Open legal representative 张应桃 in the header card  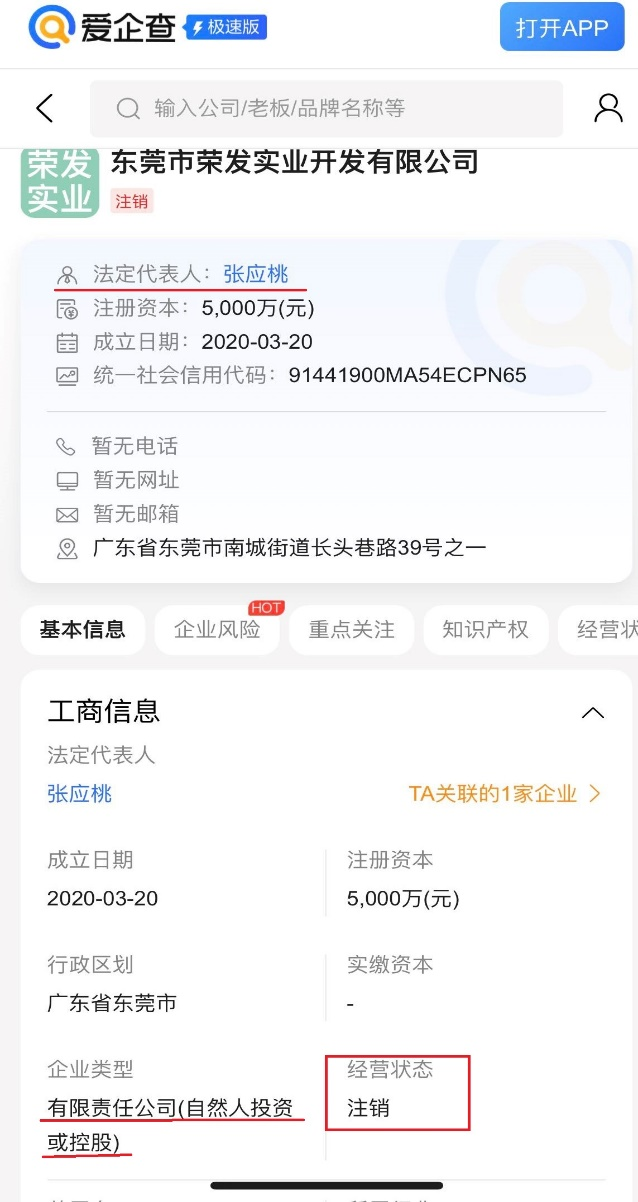click(x=256, y=274)
